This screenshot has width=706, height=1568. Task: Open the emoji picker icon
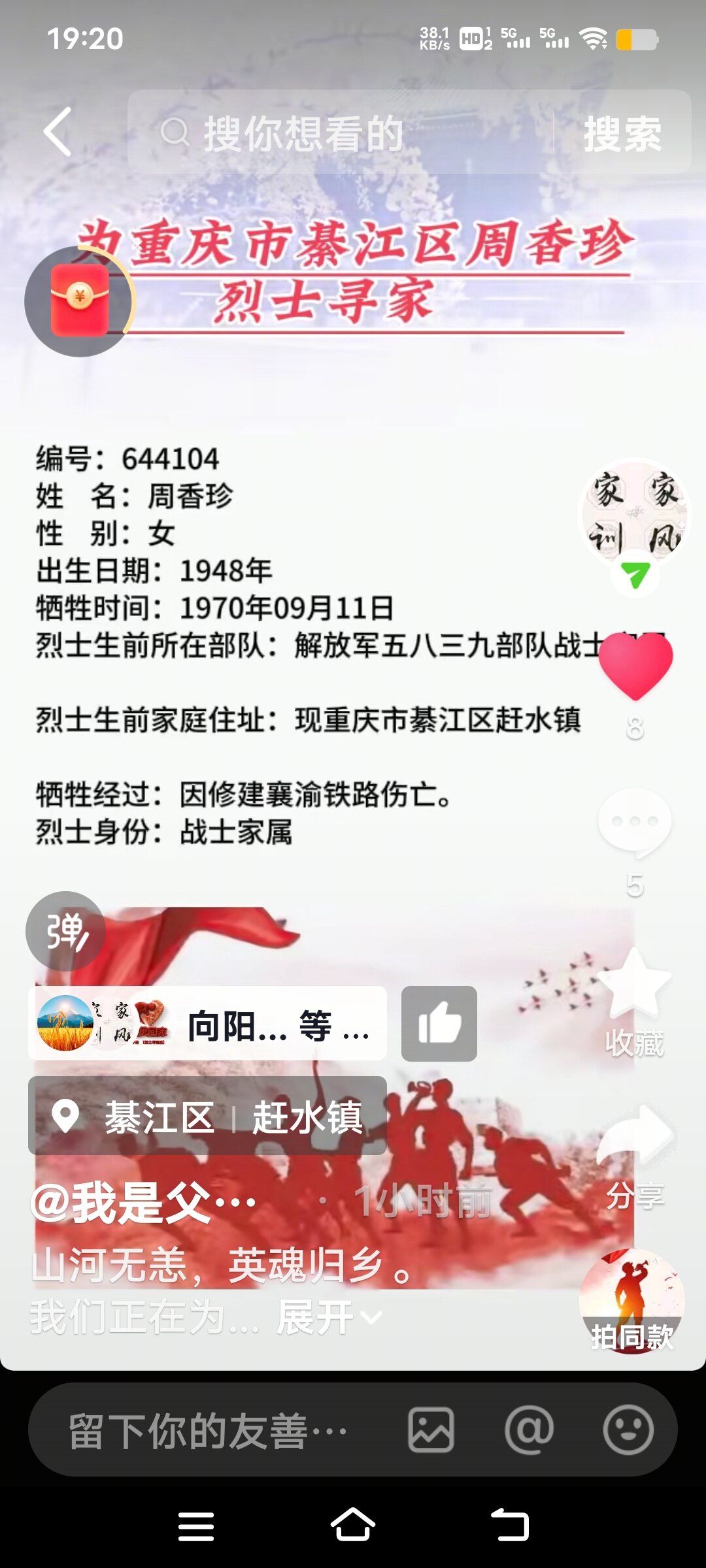(628, 1431)
